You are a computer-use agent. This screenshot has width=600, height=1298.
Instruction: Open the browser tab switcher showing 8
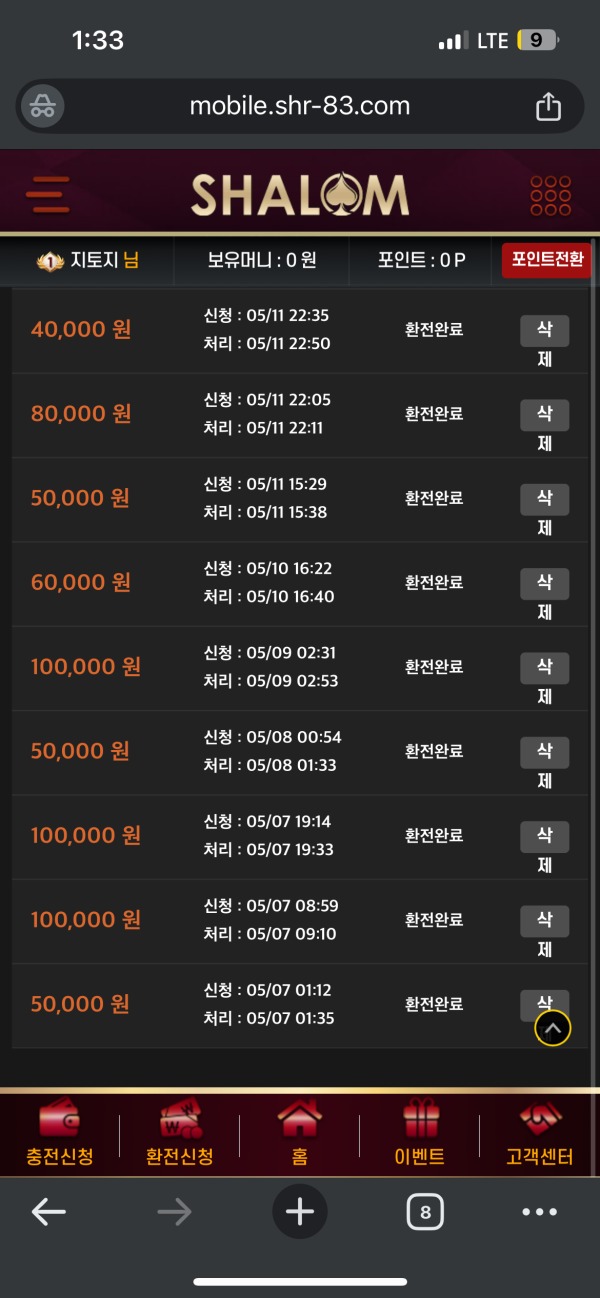pos(425,1213)
